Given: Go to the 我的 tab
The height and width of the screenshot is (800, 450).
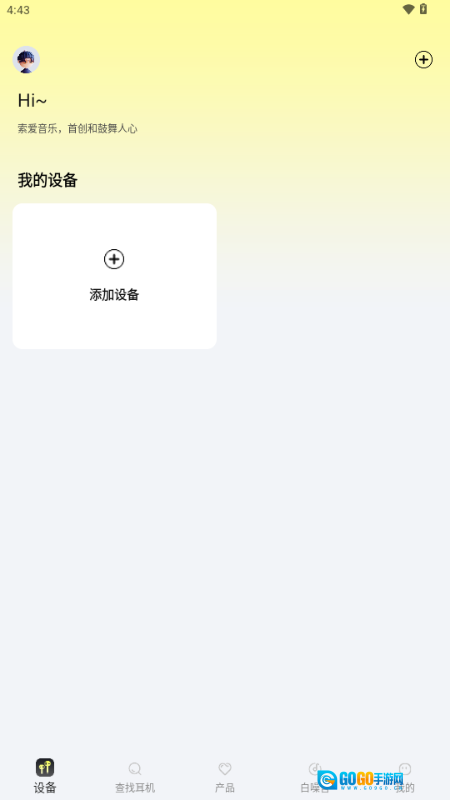Looking at the screenshot, I should 405,777.
